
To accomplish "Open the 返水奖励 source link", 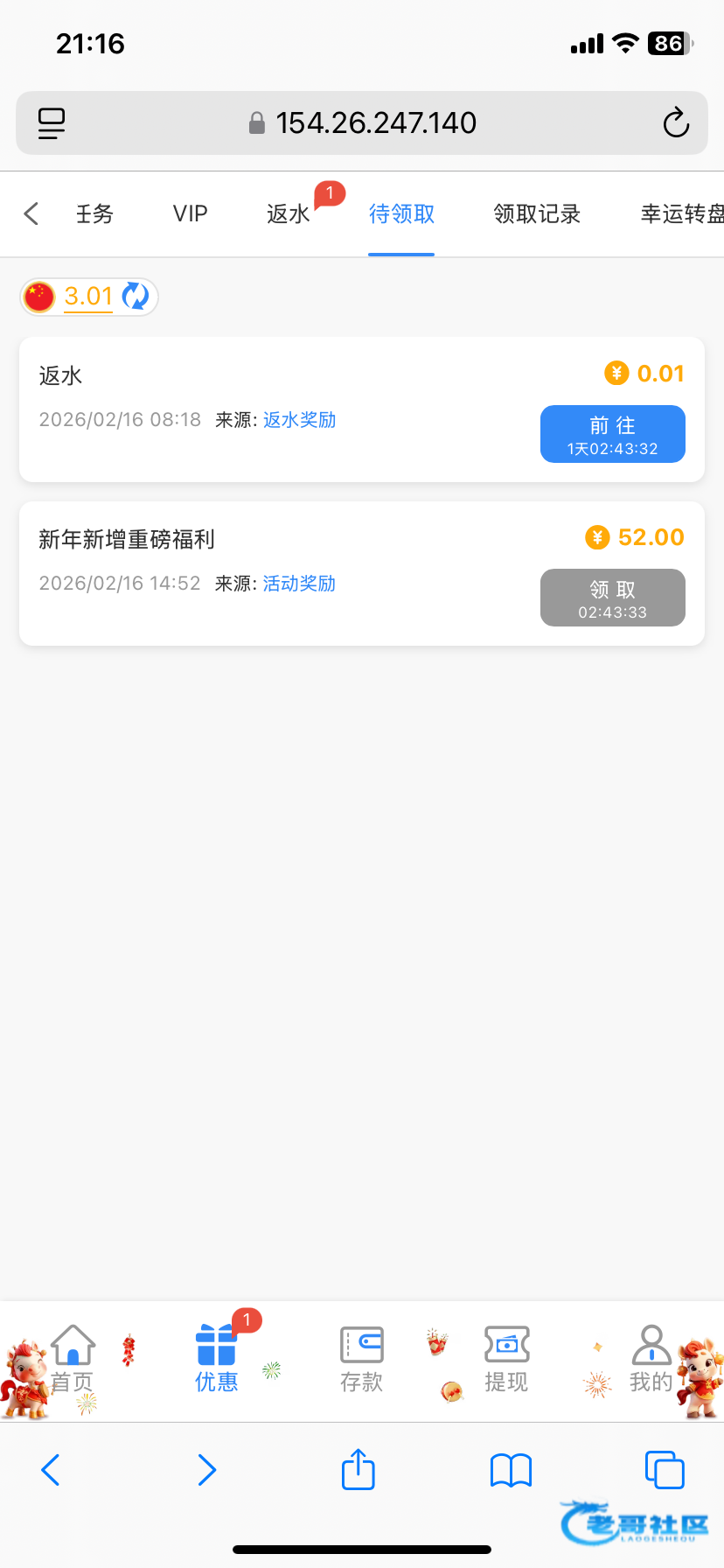I will click(x=299, y=420).
